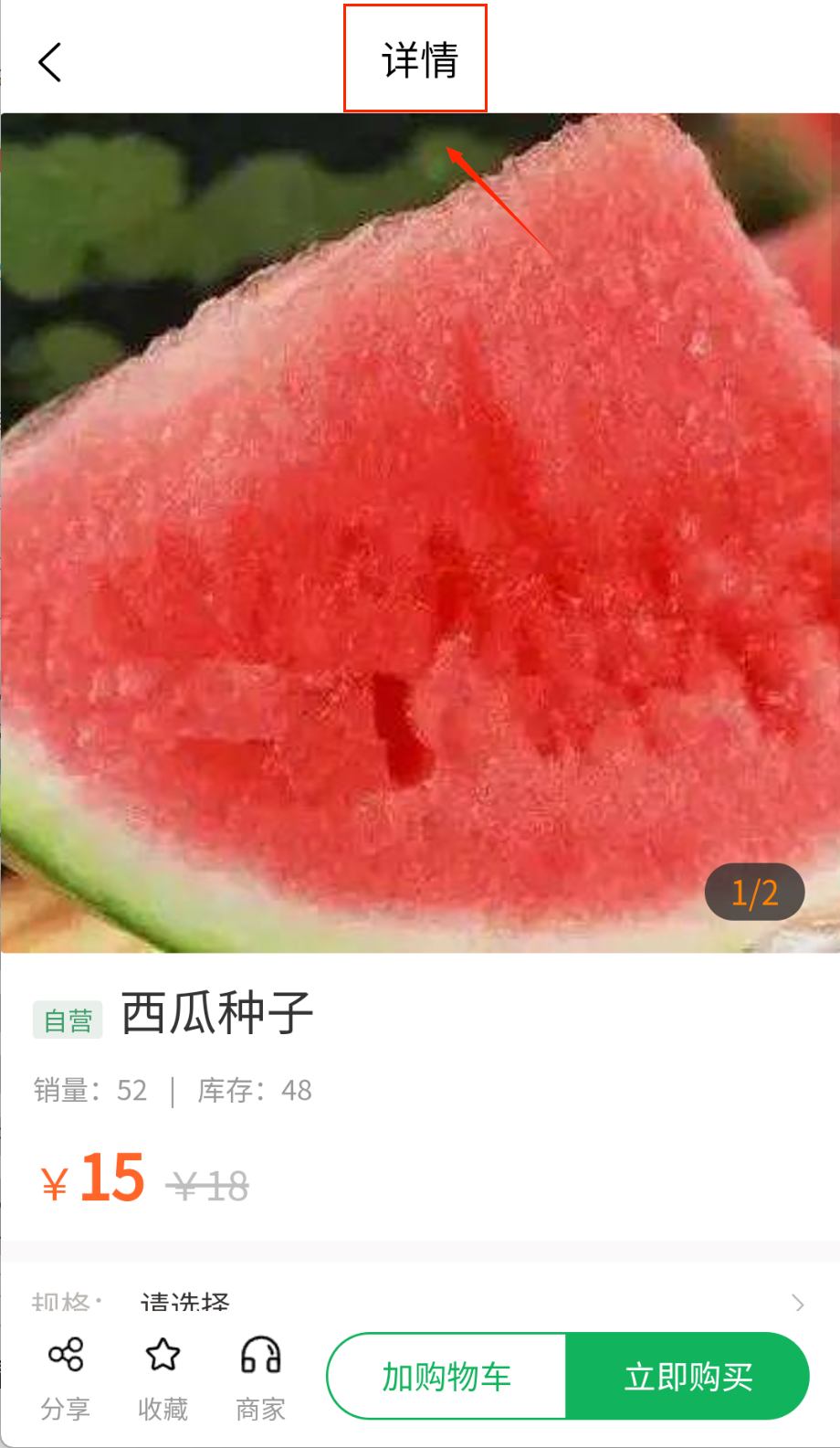
Task: Contact the merchant via 商家
Action: [x=261, y=1377]
